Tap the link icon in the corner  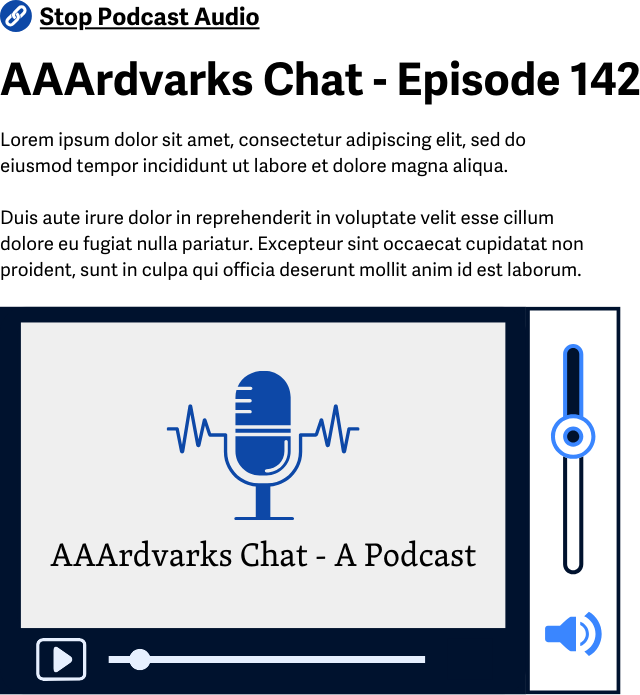16,16
